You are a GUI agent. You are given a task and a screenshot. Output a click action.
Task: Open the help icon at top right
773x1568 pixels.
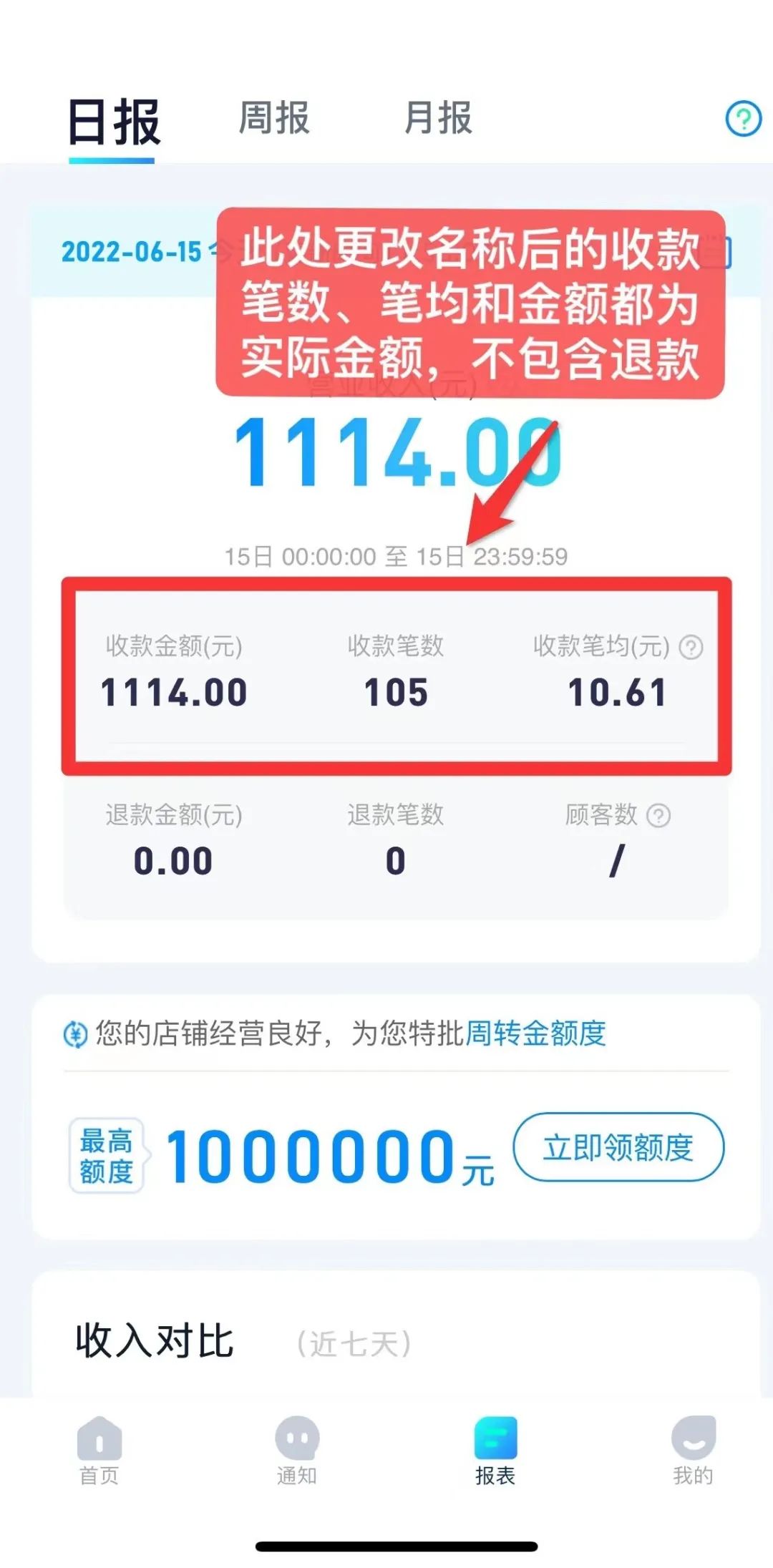pyautogui.click(x=743, y=119)
